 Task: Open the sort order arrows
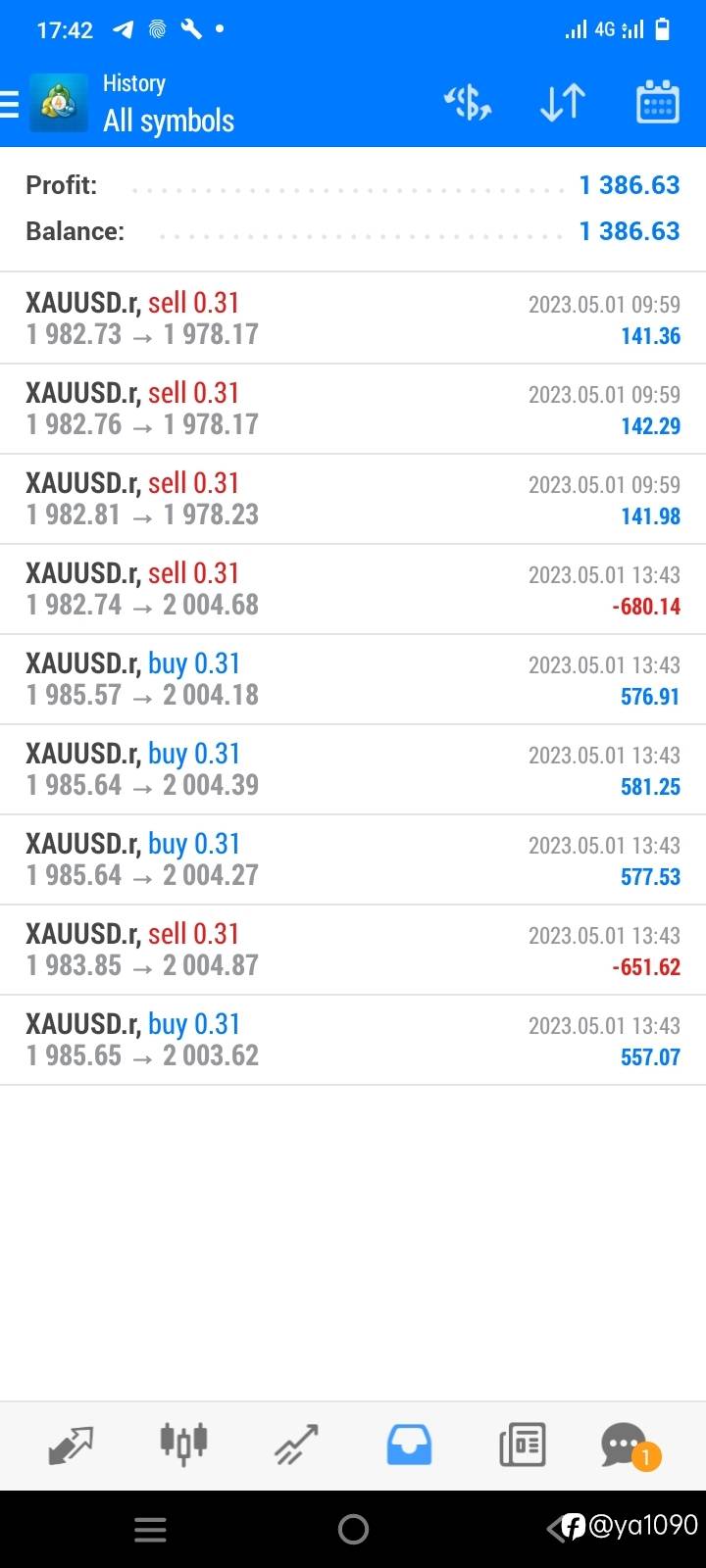tap(563, 103)
